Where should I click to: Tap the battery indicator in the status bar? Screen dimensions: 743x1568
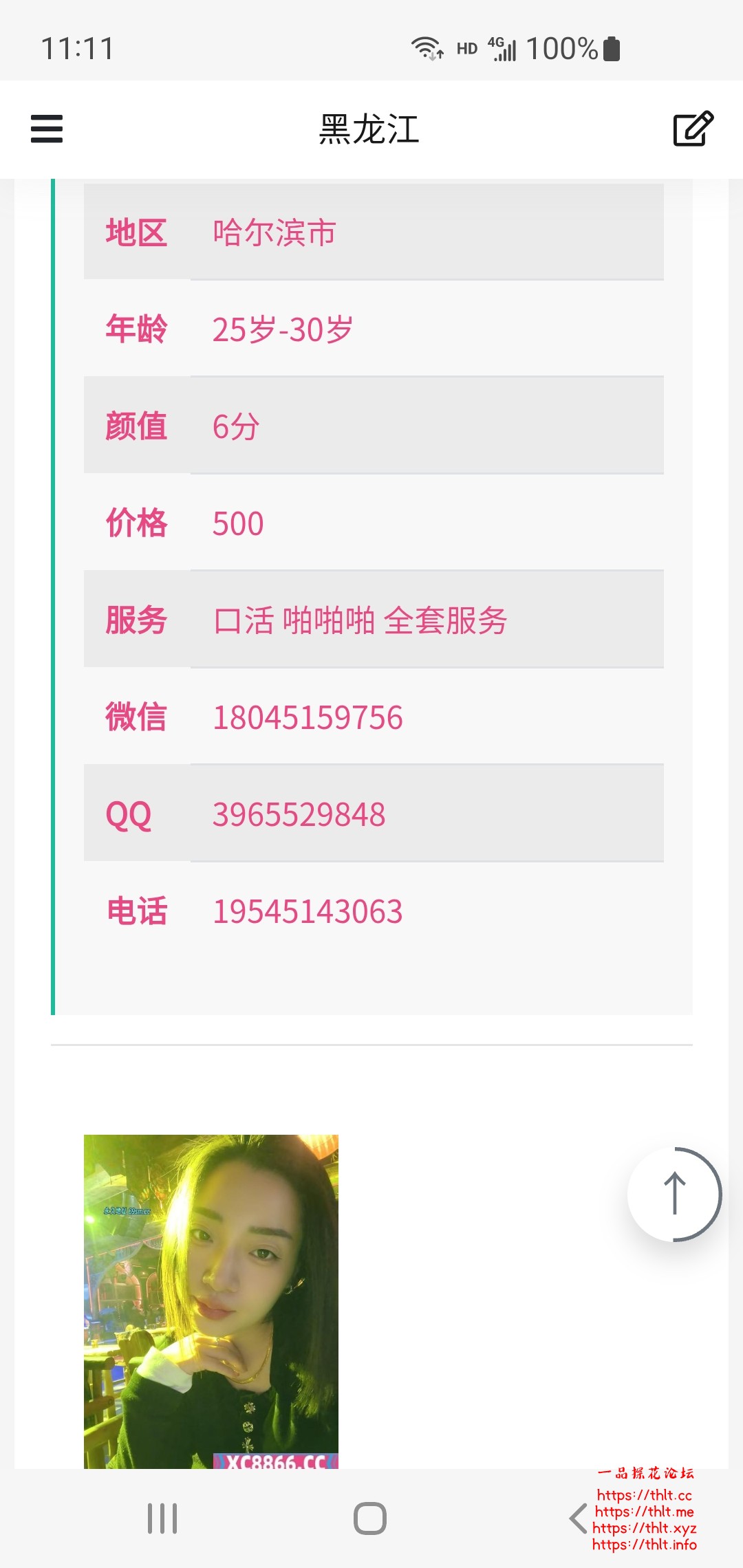(x=608, y=48)
